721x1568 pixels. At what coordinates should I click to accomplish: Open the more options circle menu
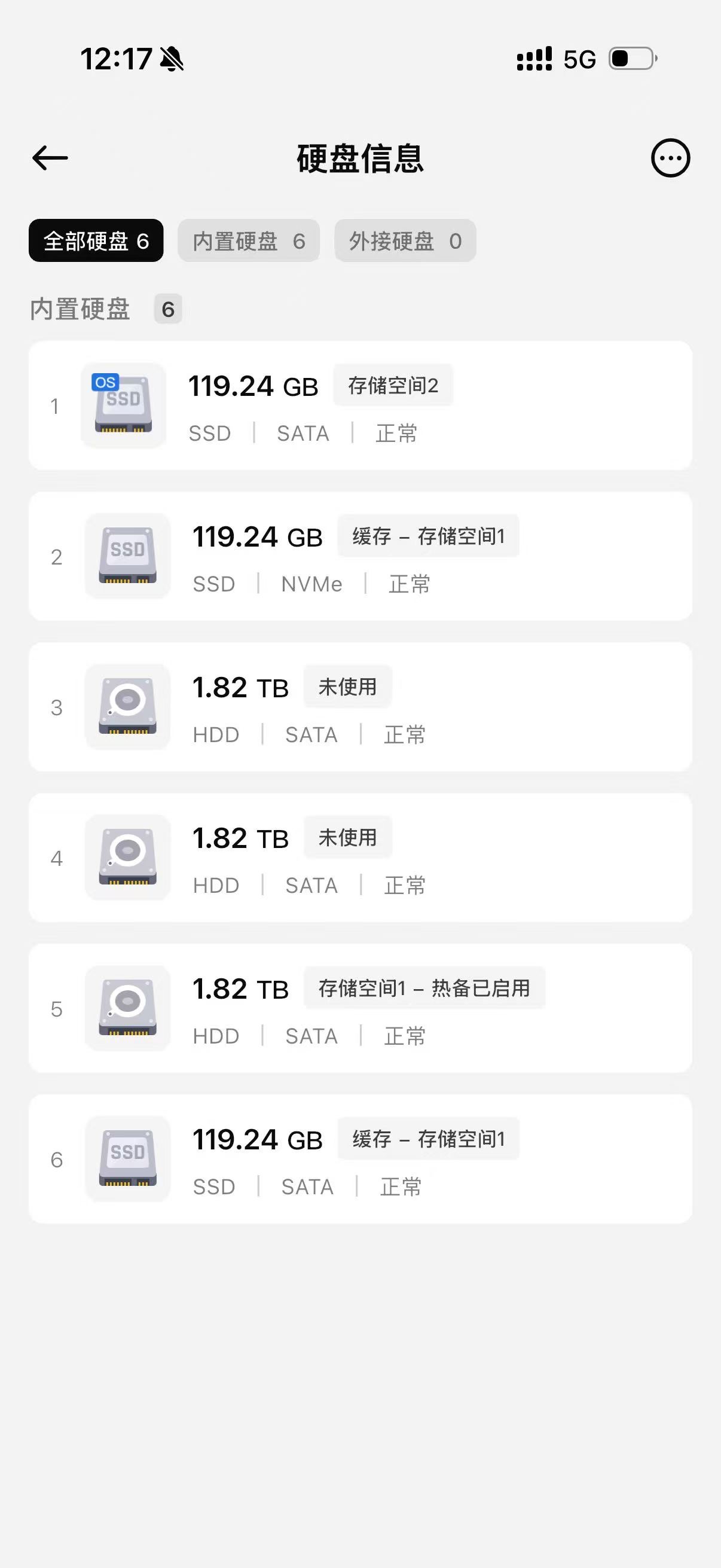click(x=671, y=158)
